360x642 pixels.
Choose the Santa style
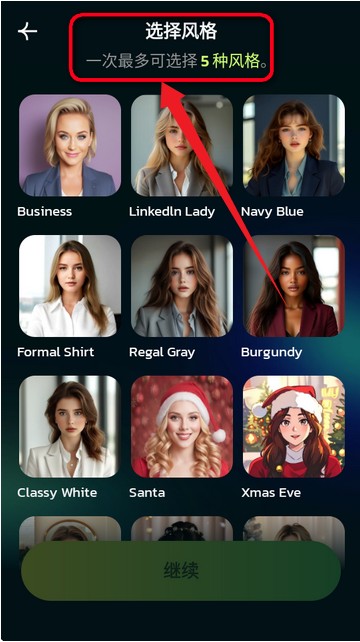(x=182, y=427)
